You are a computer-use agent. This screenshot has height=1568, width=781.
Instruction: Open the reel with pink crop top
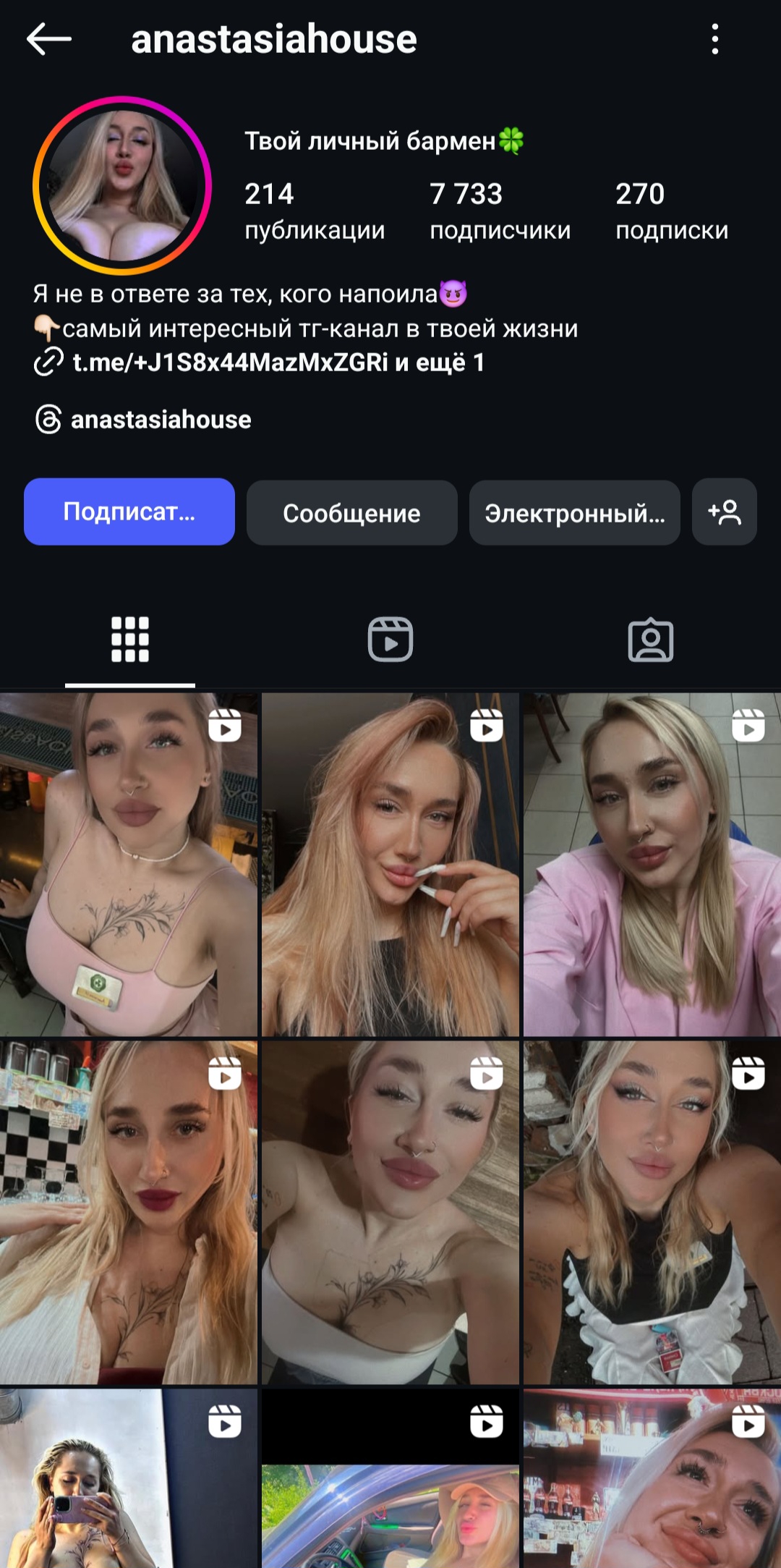[x=129, y=865]
